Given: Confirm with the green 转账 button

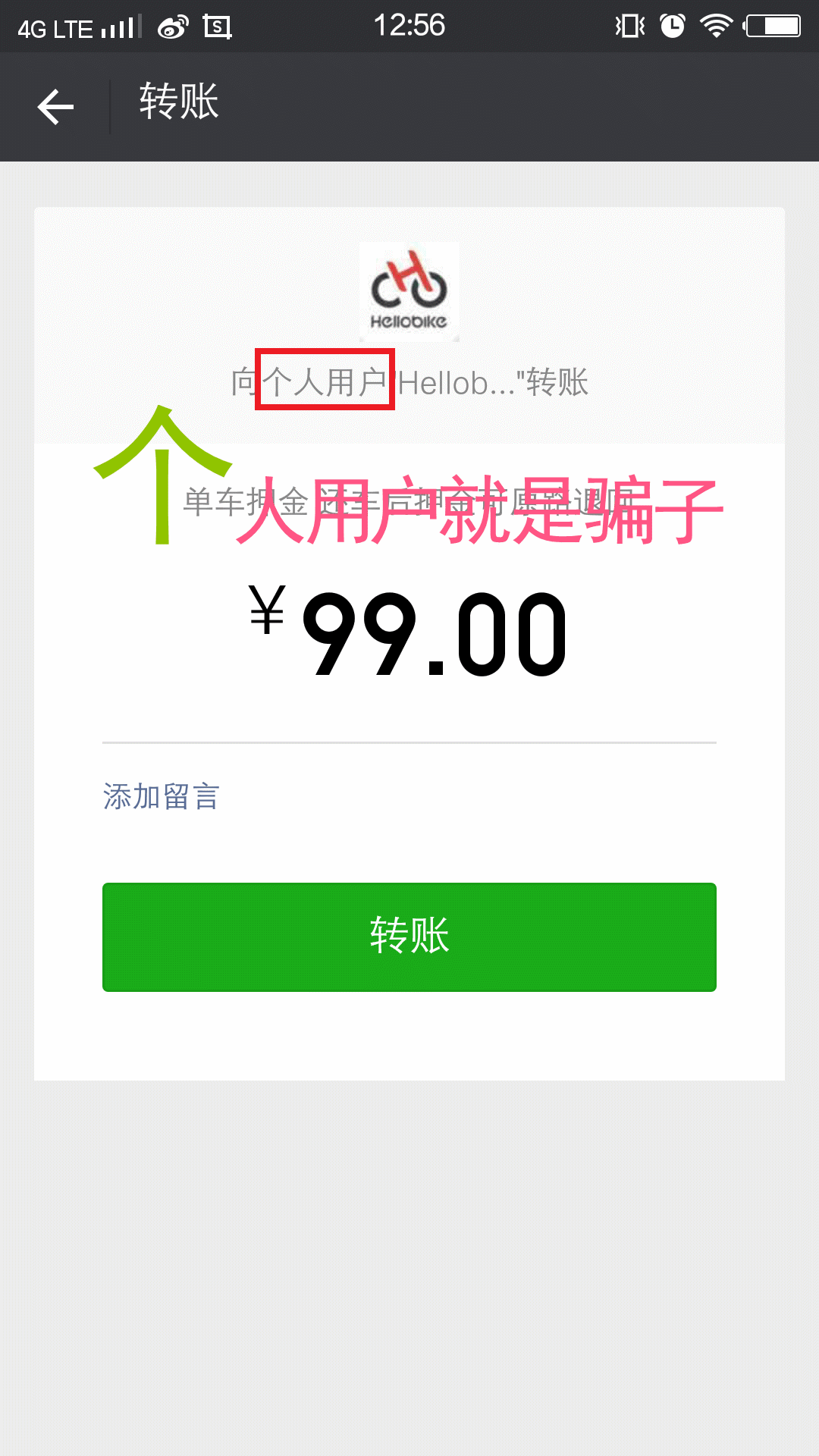Looking at the screenshot, I should (409, 937).
